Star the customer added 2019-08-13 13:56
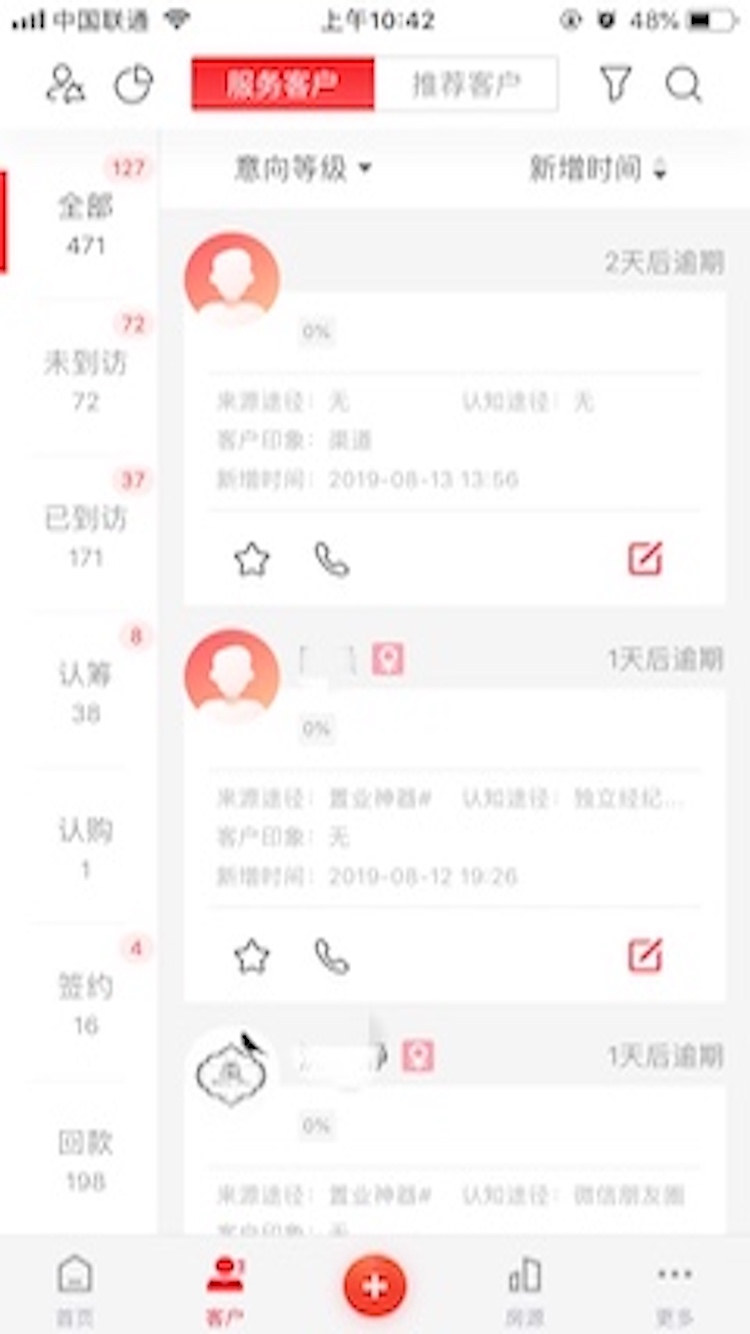This screenshot has height=1334, width=750. point(252,560)
